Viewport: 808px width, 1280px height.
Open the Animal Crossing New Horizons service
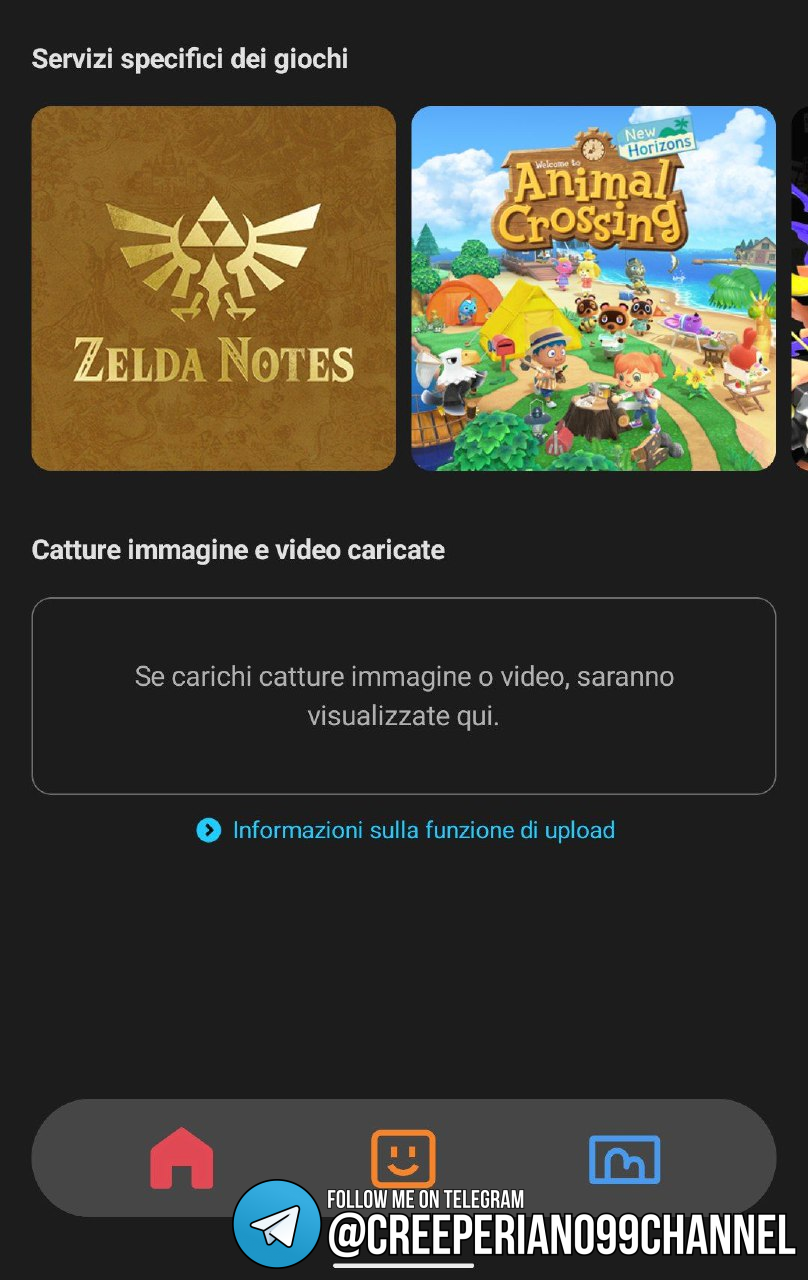(x=593, y=288)
